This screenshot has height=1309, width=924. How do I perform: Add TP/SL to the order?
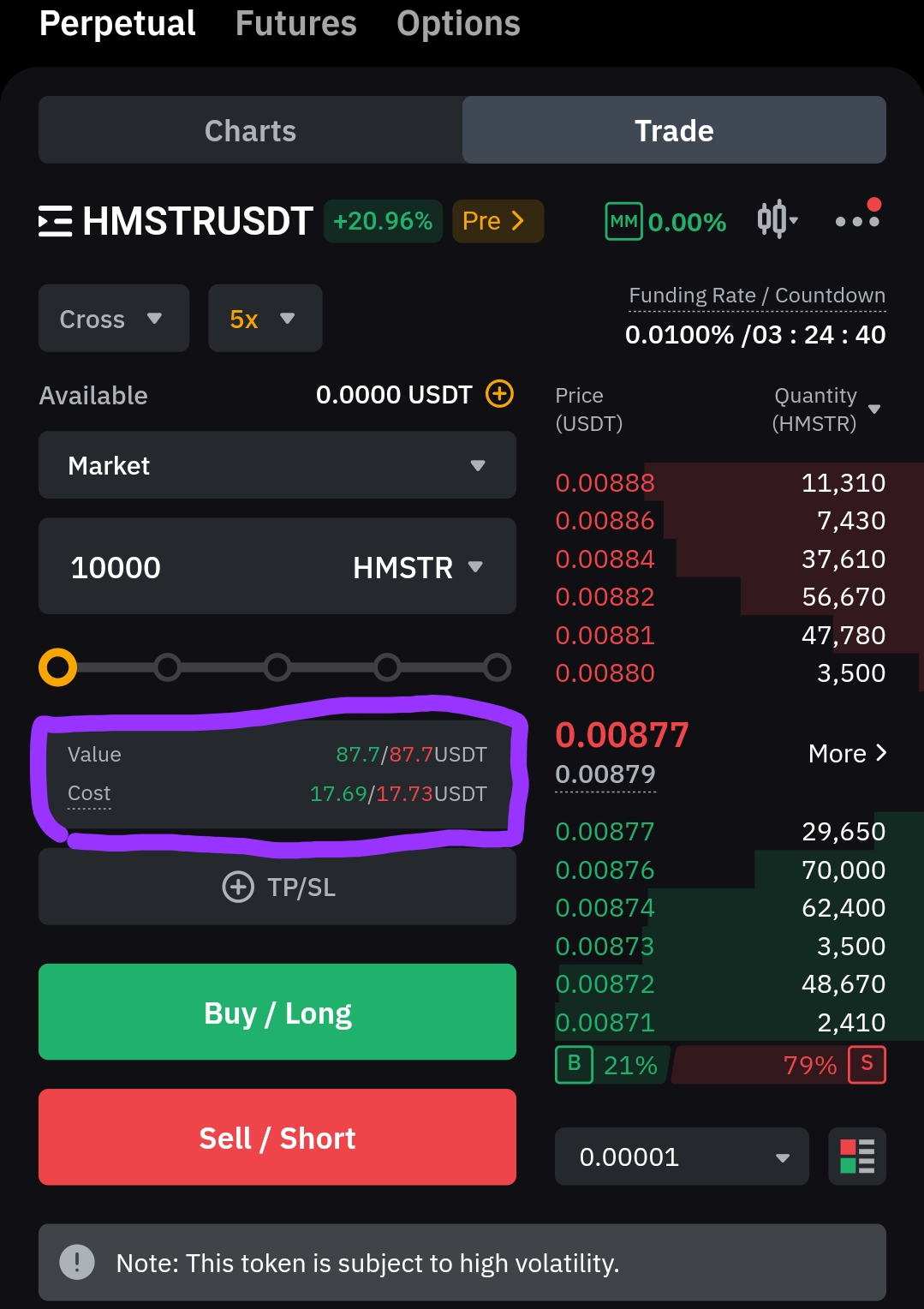[277, 887]
